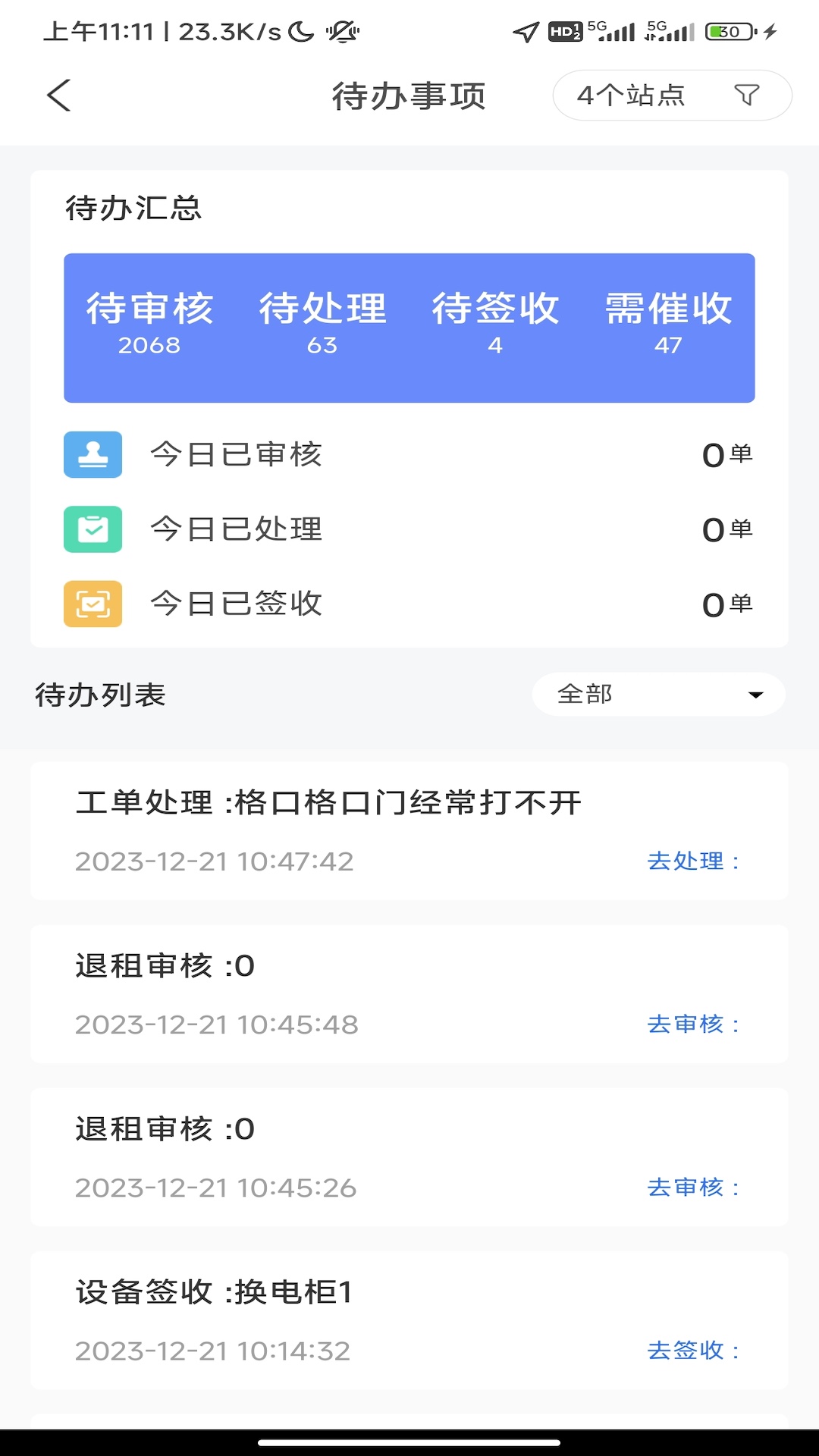The height and width of the screenshot is (1456, 819).
Task: Tap the back arrow at top left
Action: [58, 96]
